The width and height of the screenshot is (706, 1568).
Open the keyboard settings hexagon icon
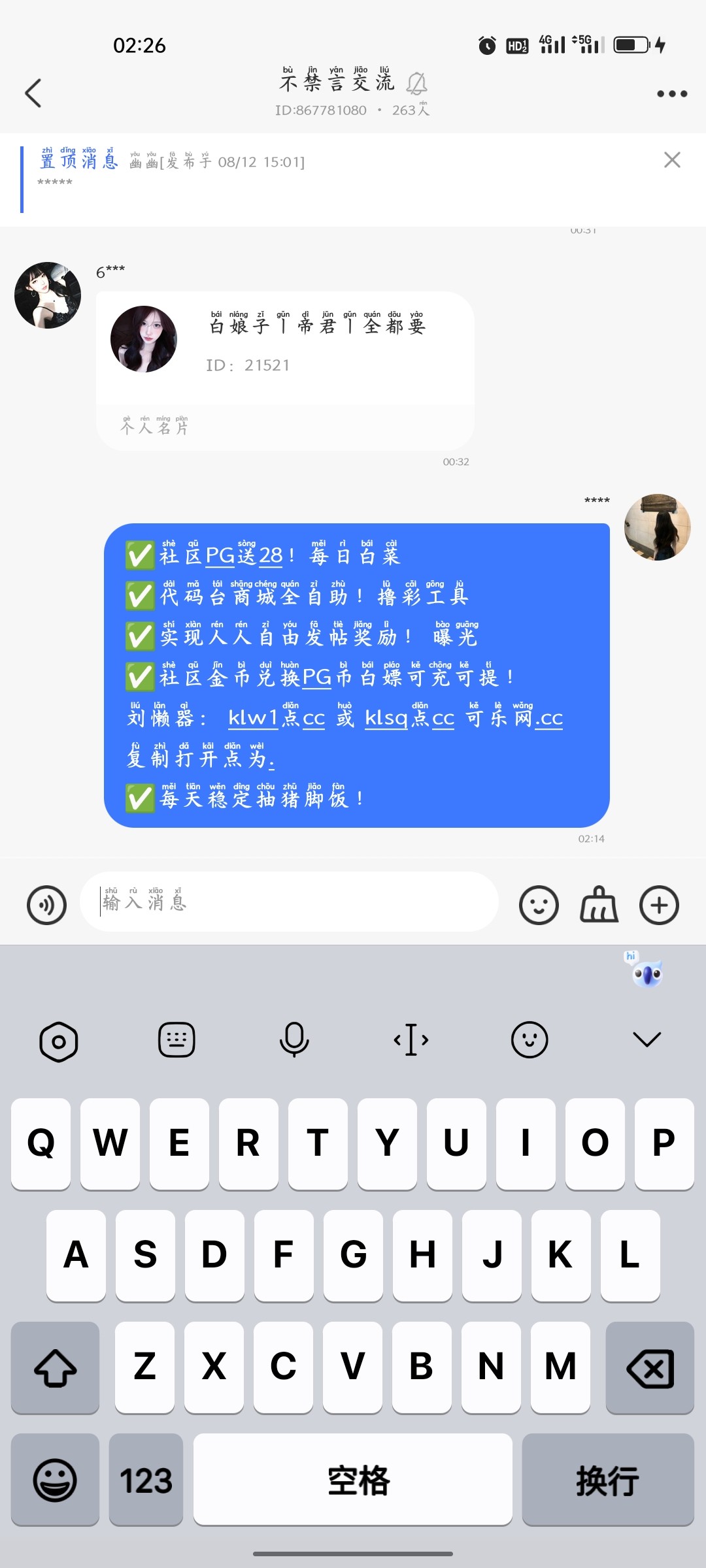pyautogui.click(x=59, y=1041)
